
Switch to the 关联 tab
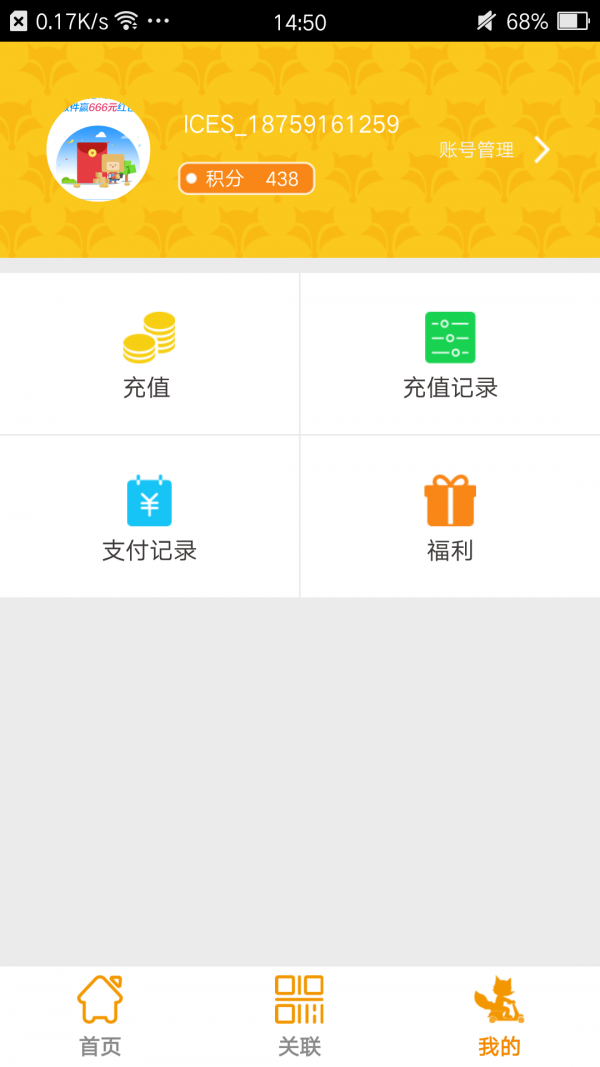pos(299,1016)
